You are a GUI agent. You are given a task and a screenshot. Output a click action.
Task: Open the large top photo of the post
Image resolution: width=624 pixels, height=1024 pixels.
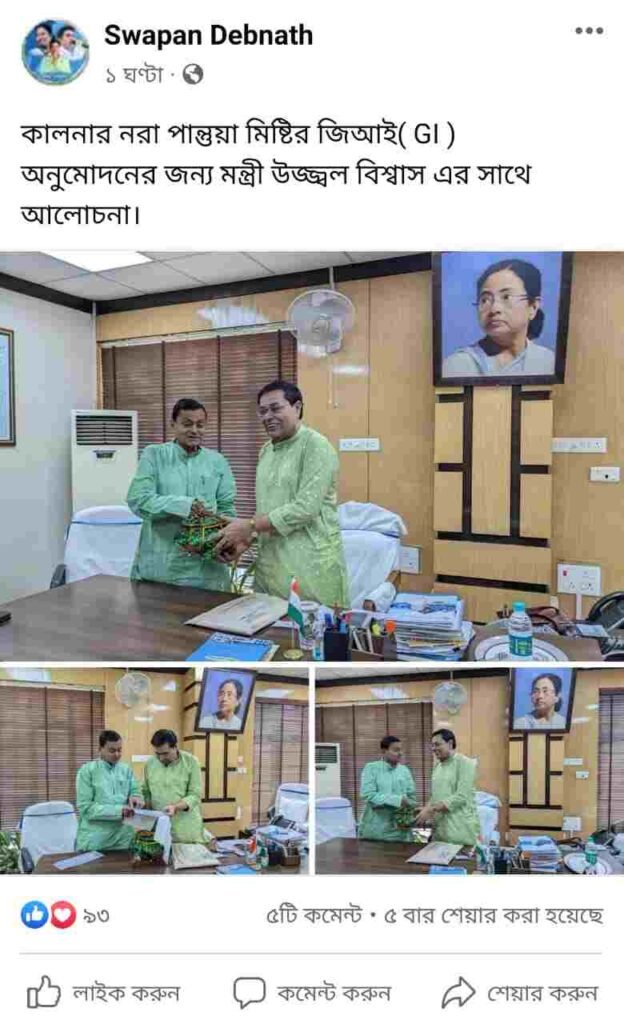tap(312, 455)
